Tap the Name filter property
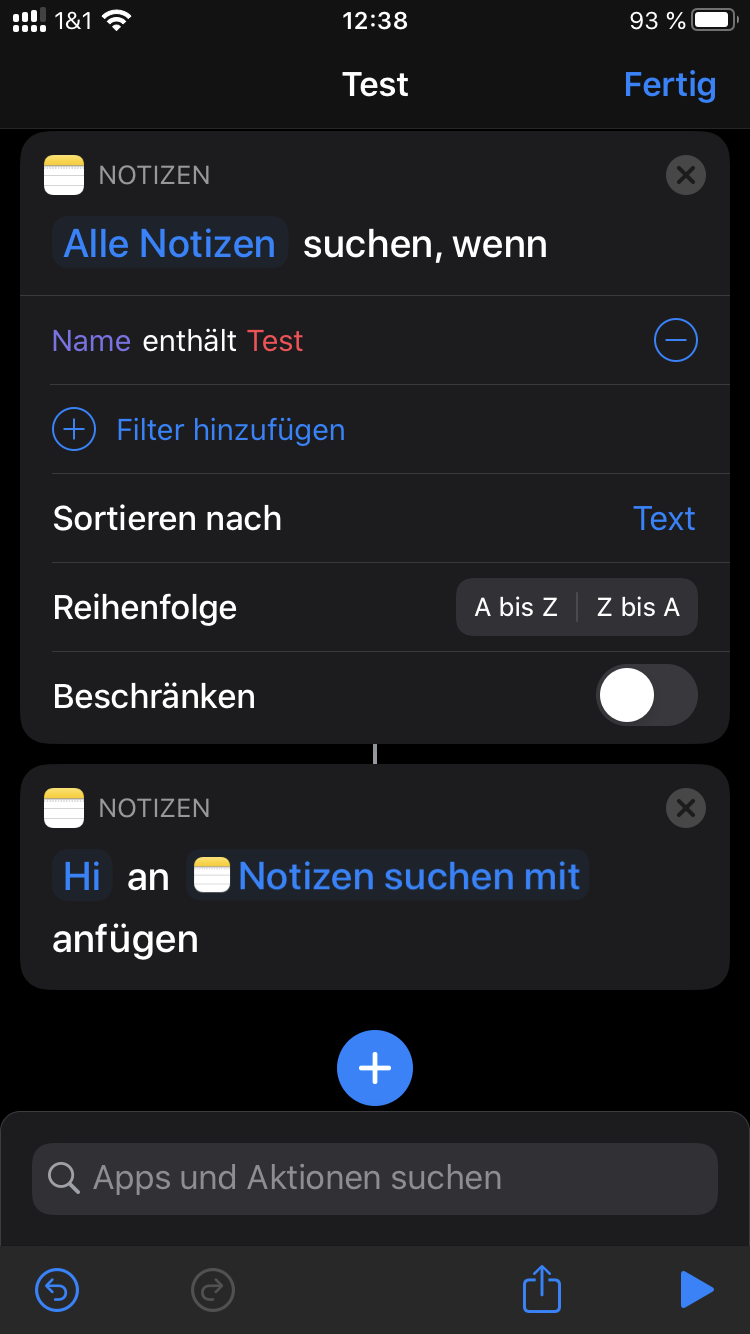Viewport: 750px width, 1334px height. [91, 341]
